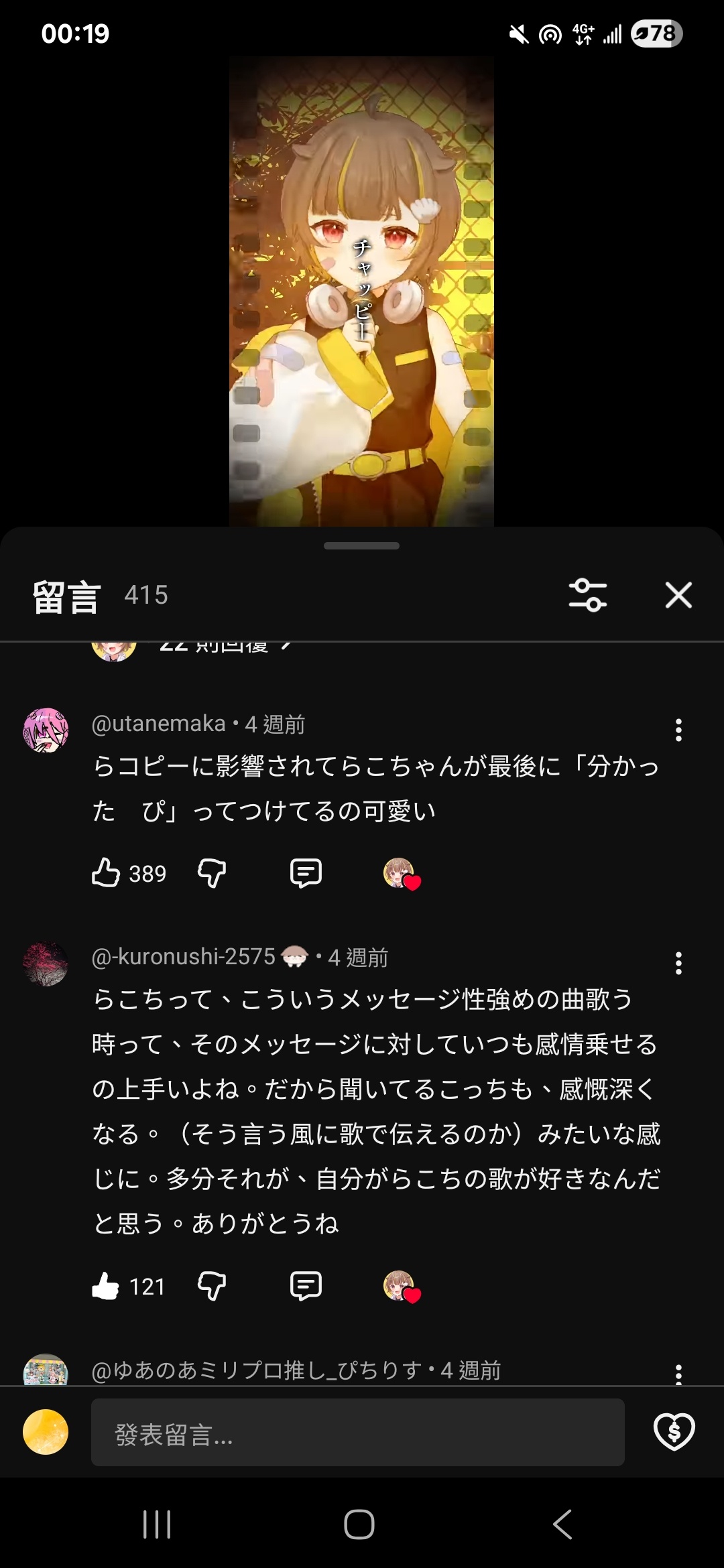Open overflow menu on ゆあのあミリプロ推し comment

pos(678,1374)
